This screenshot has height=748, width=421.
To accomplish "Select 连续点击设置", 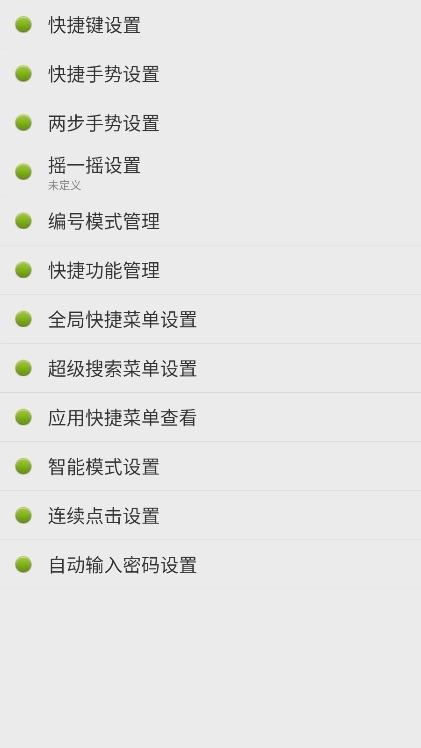I will [210, 516].
